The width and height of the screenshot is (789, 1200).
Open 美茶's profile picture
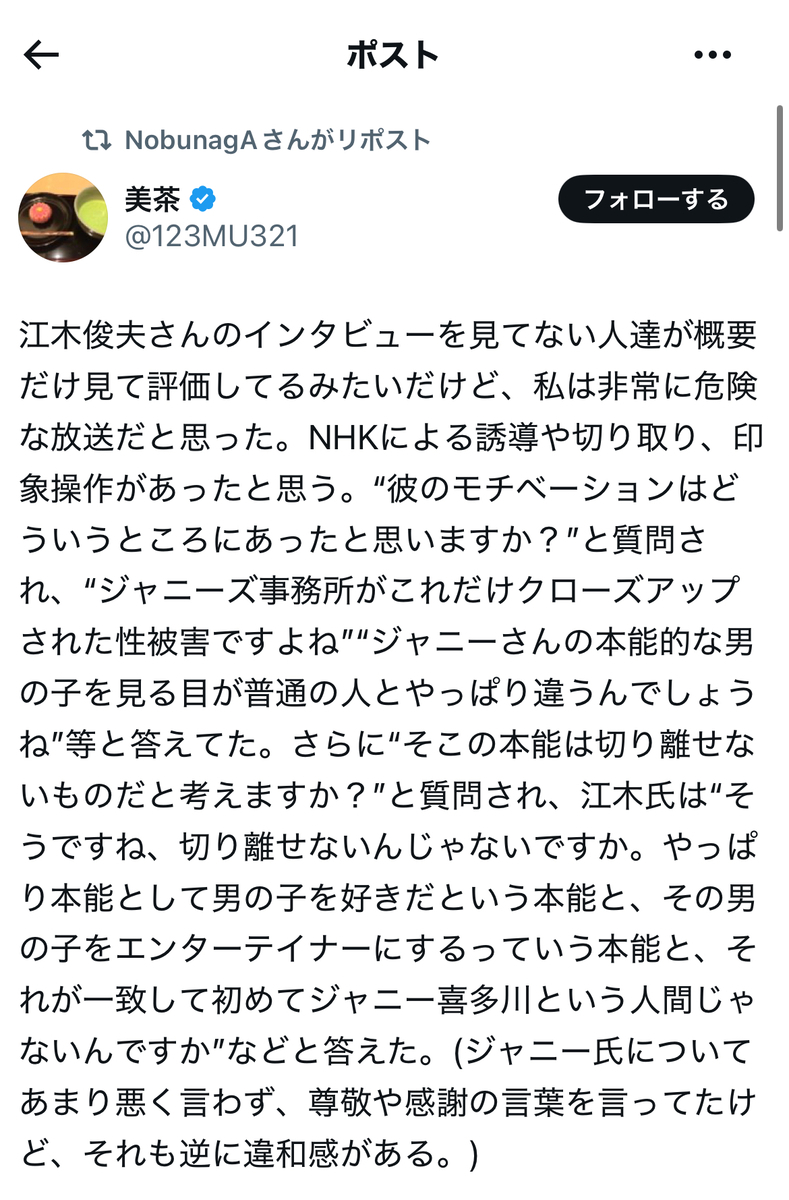pos(64,217)
